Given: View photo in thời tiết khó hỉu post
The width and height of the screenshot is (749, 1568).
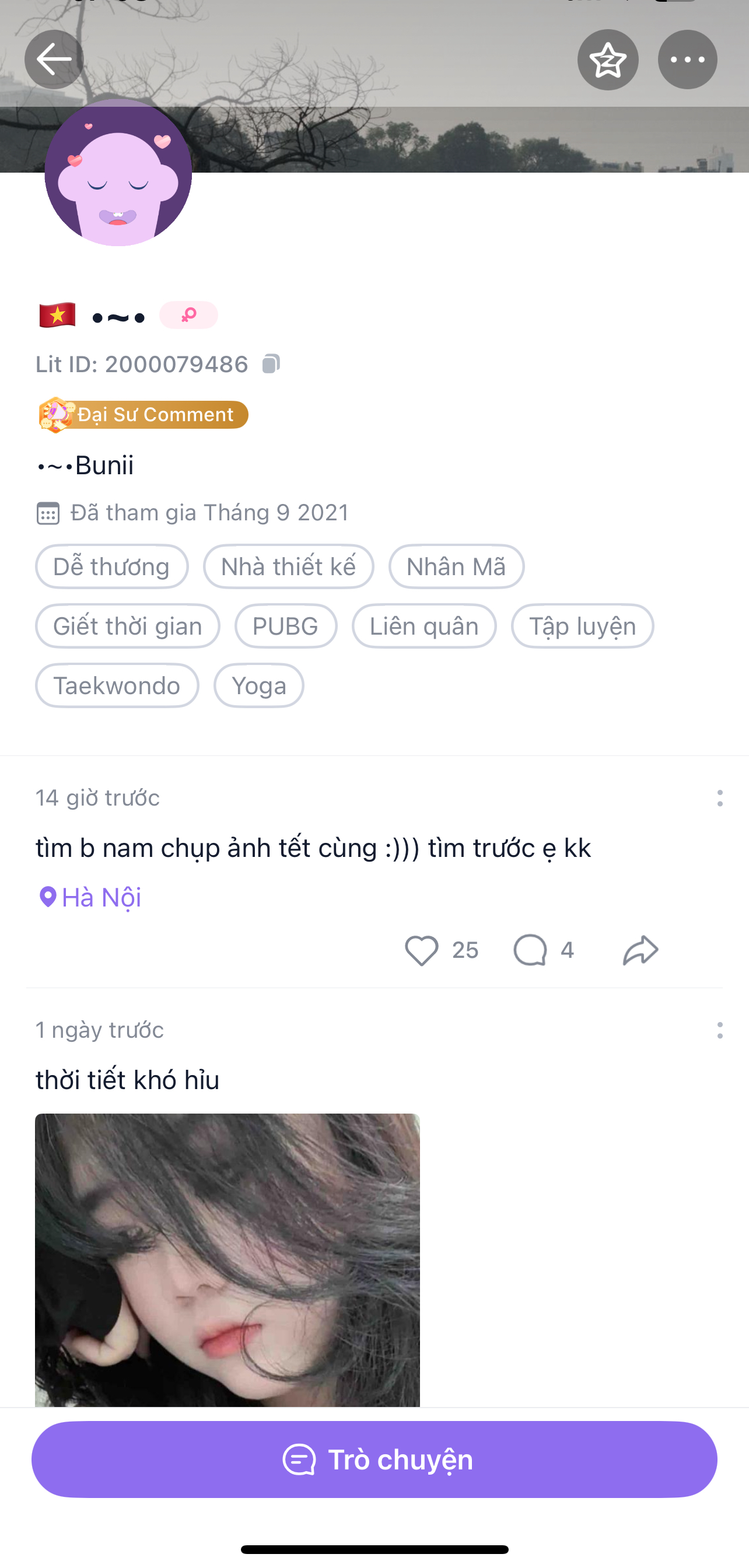Looking at the screenshot, I should point(227,1260).
